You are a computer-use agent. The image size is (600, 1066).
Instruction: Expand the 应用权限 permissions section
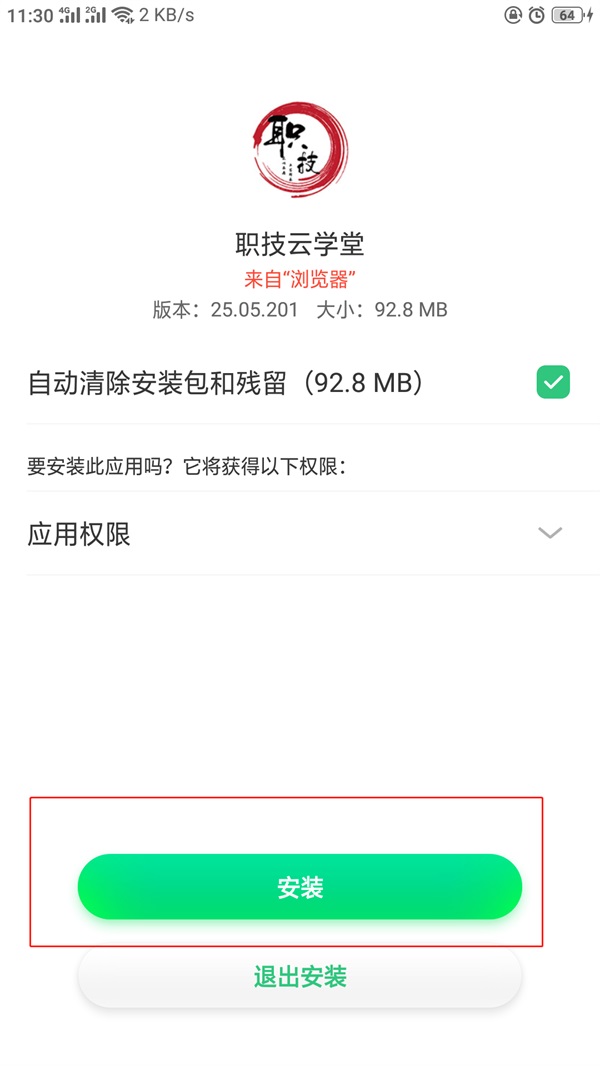click(x=549, y=534)
